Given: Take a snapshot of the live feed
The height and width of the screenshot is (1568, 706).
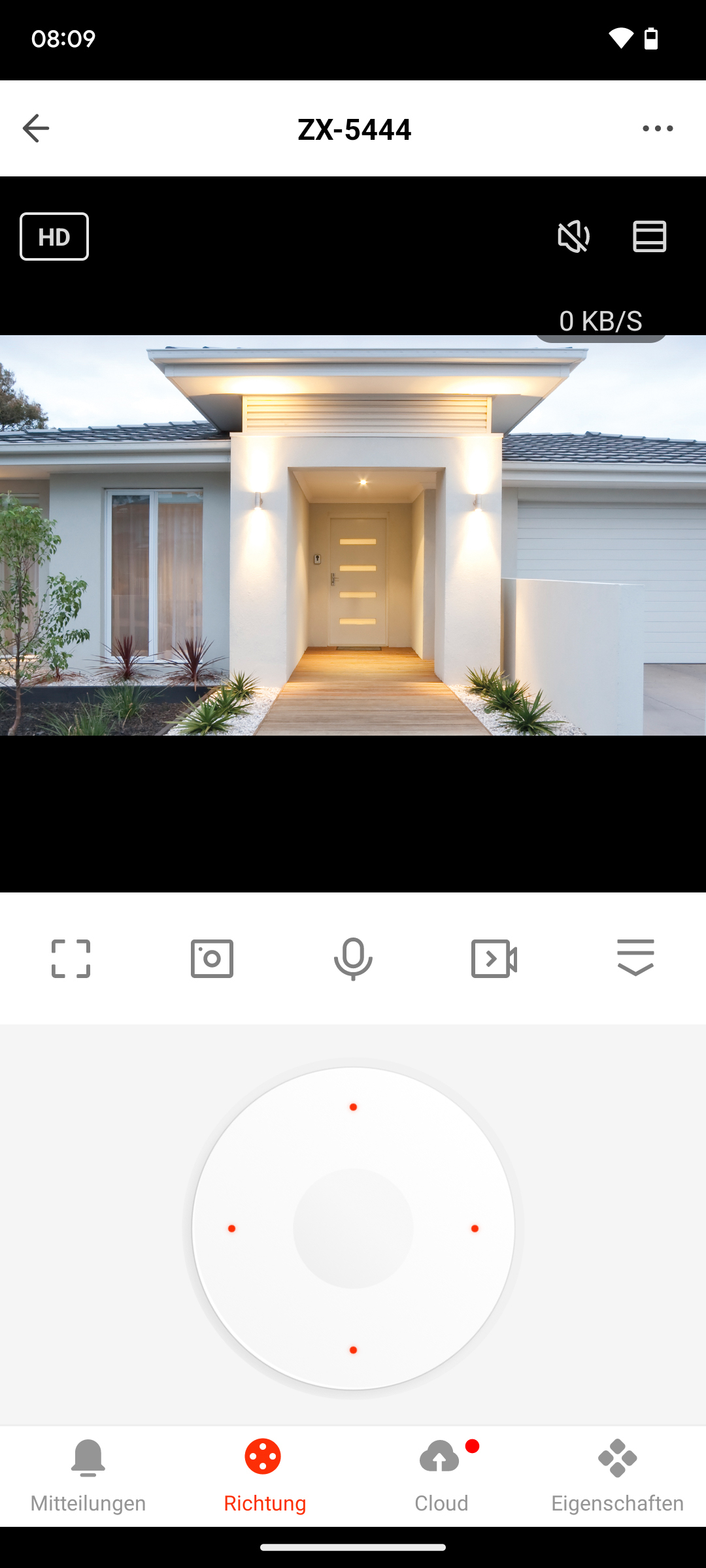Looking at the screenshot, I should [x=212, y=958].
